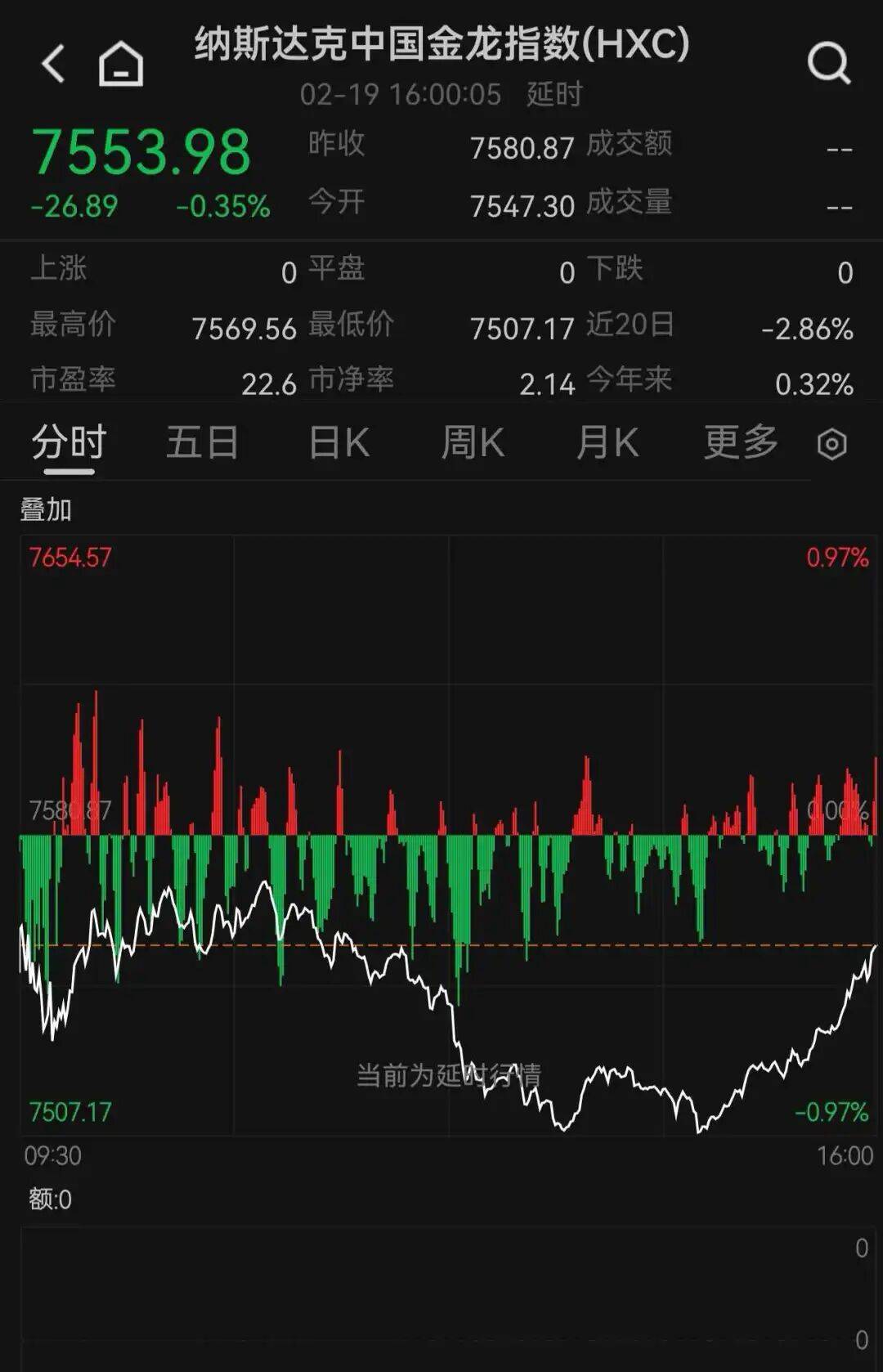
Task: Go back using the top-left arrow
Action: pyautogui.click(x=54, y=64)
